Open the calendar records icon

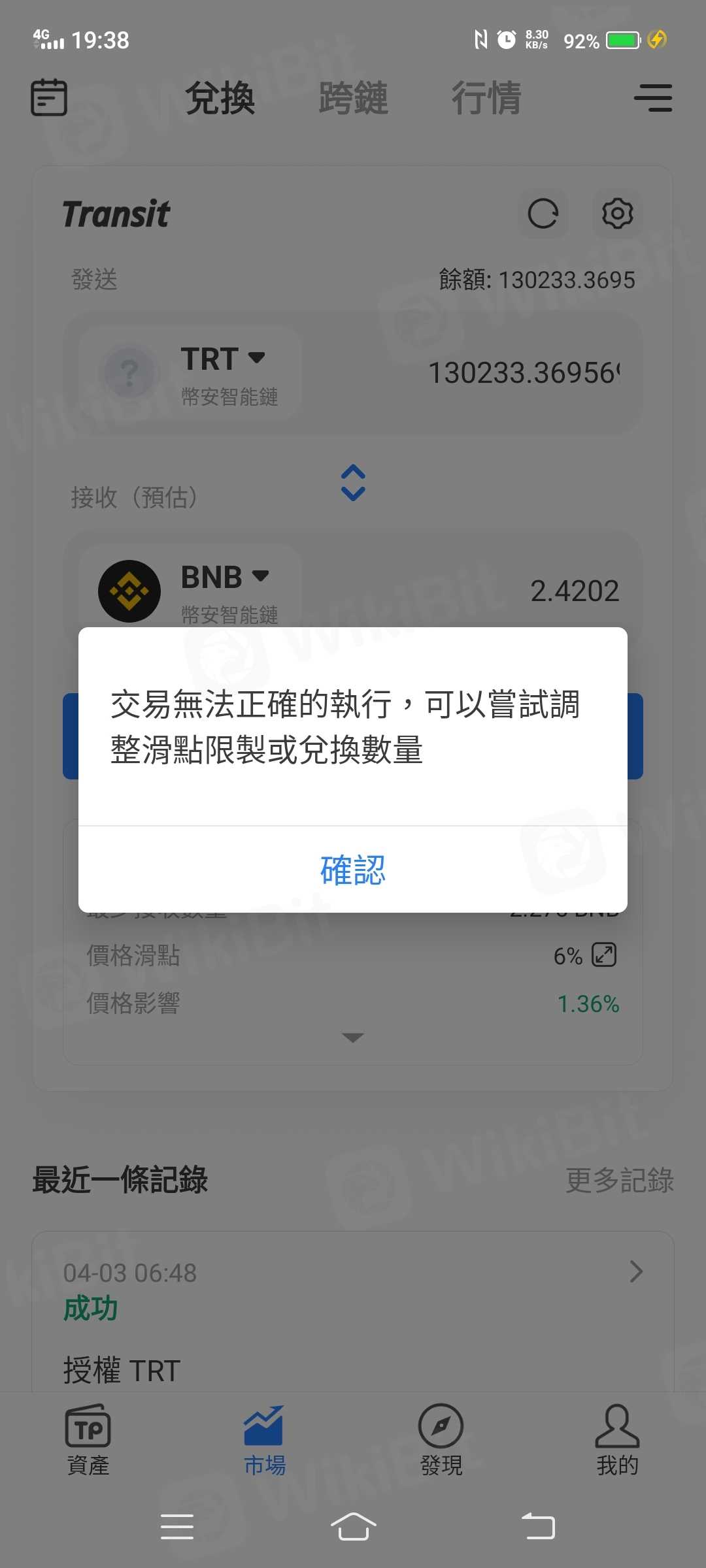[x=49, y=98]
